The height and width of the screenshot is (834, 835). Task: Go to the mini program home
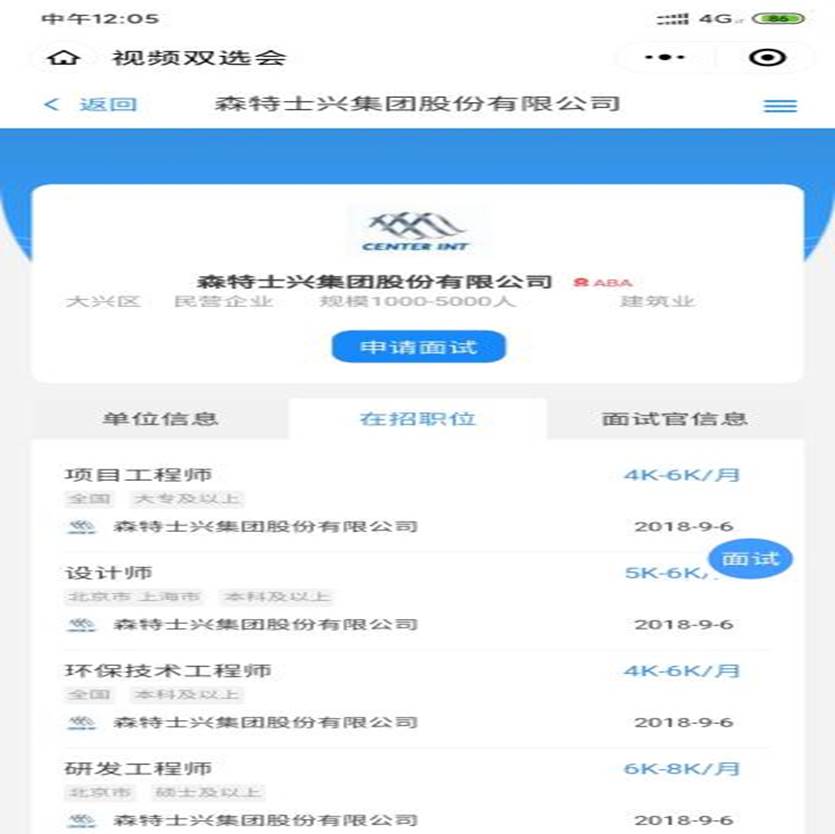click(x=65, y=58)
